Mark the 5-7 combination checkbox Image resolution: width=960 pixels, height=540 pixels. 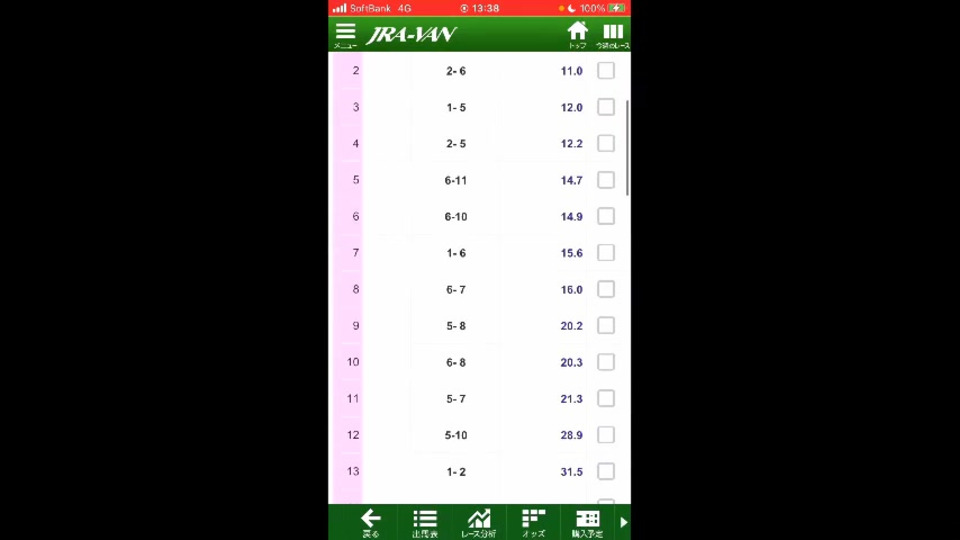(606, 399)
